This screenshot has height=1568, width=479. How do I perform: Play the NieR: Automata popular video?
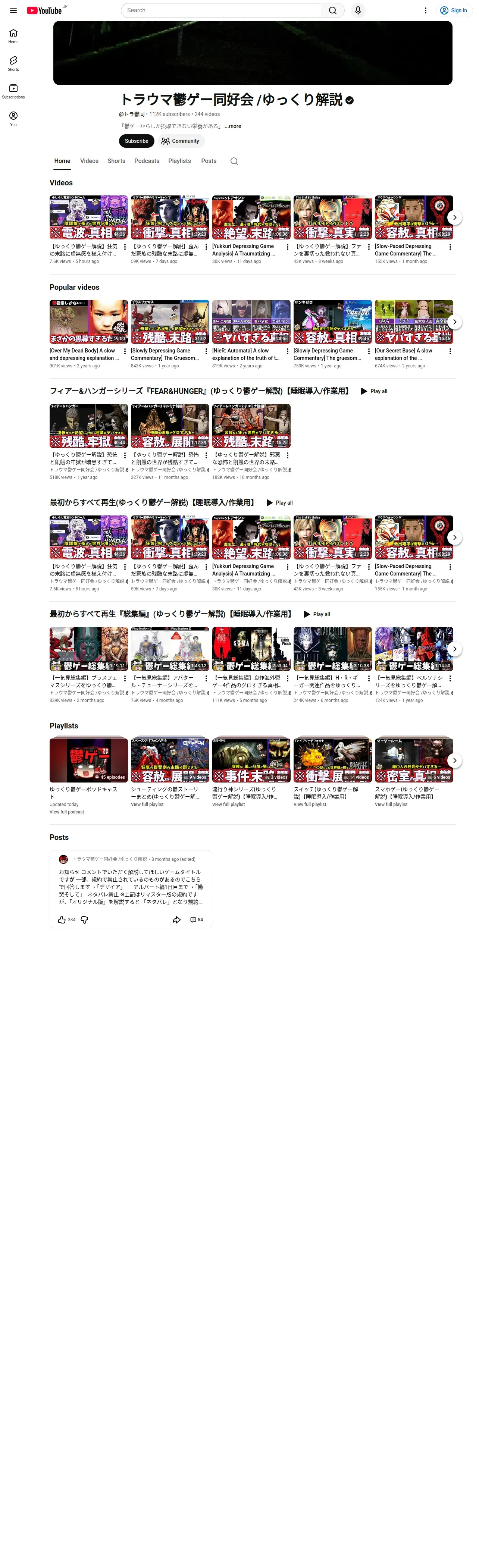(251, 322)
